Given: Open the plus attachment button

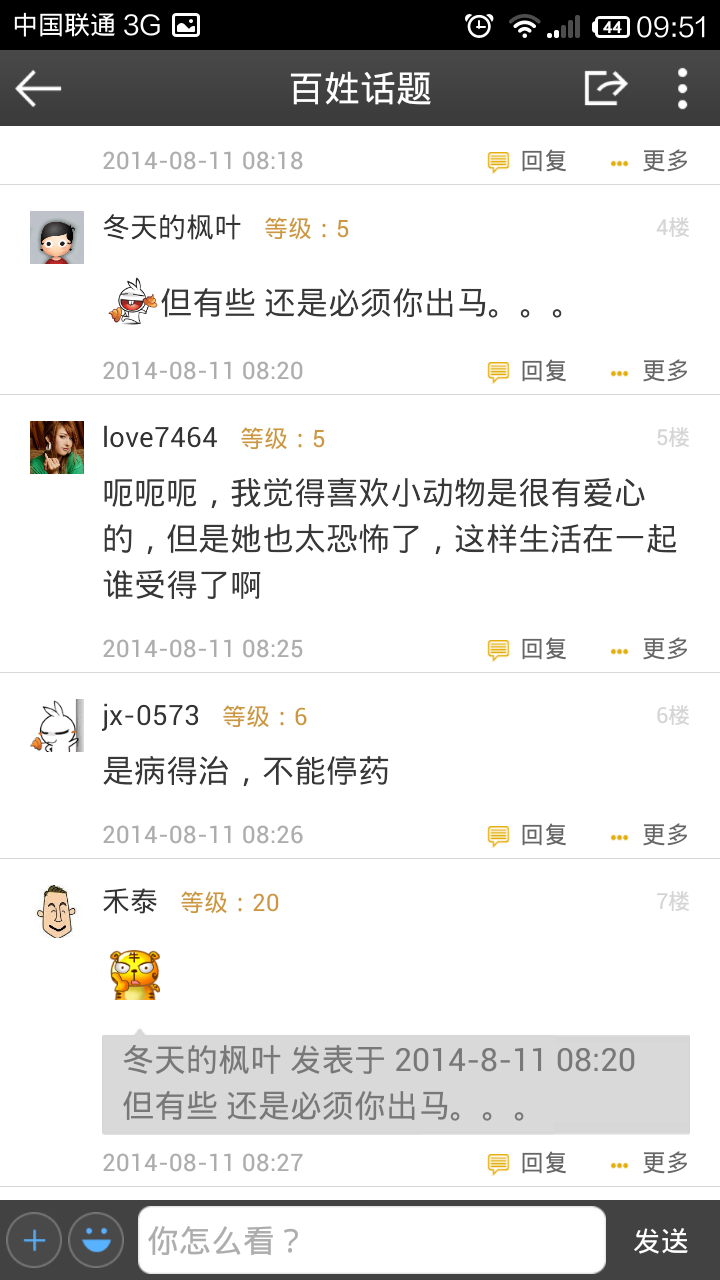Looking at the screenshot, I should tap(34, 1241).
